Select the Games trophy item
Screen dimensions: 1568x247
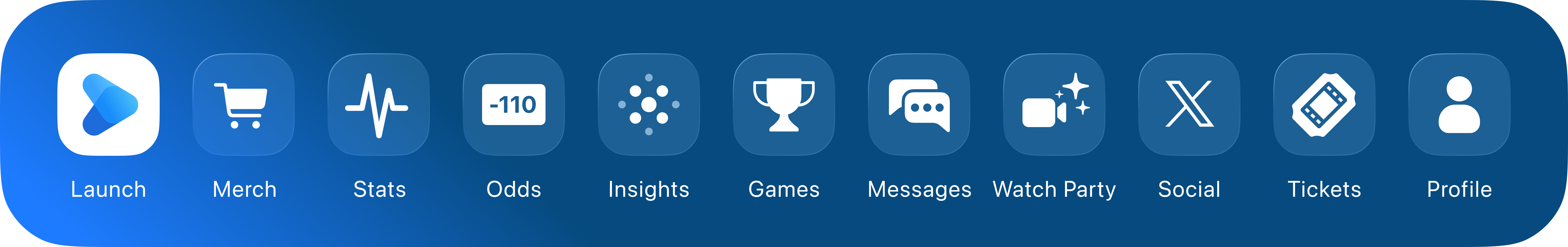click(x=784, y=104)
